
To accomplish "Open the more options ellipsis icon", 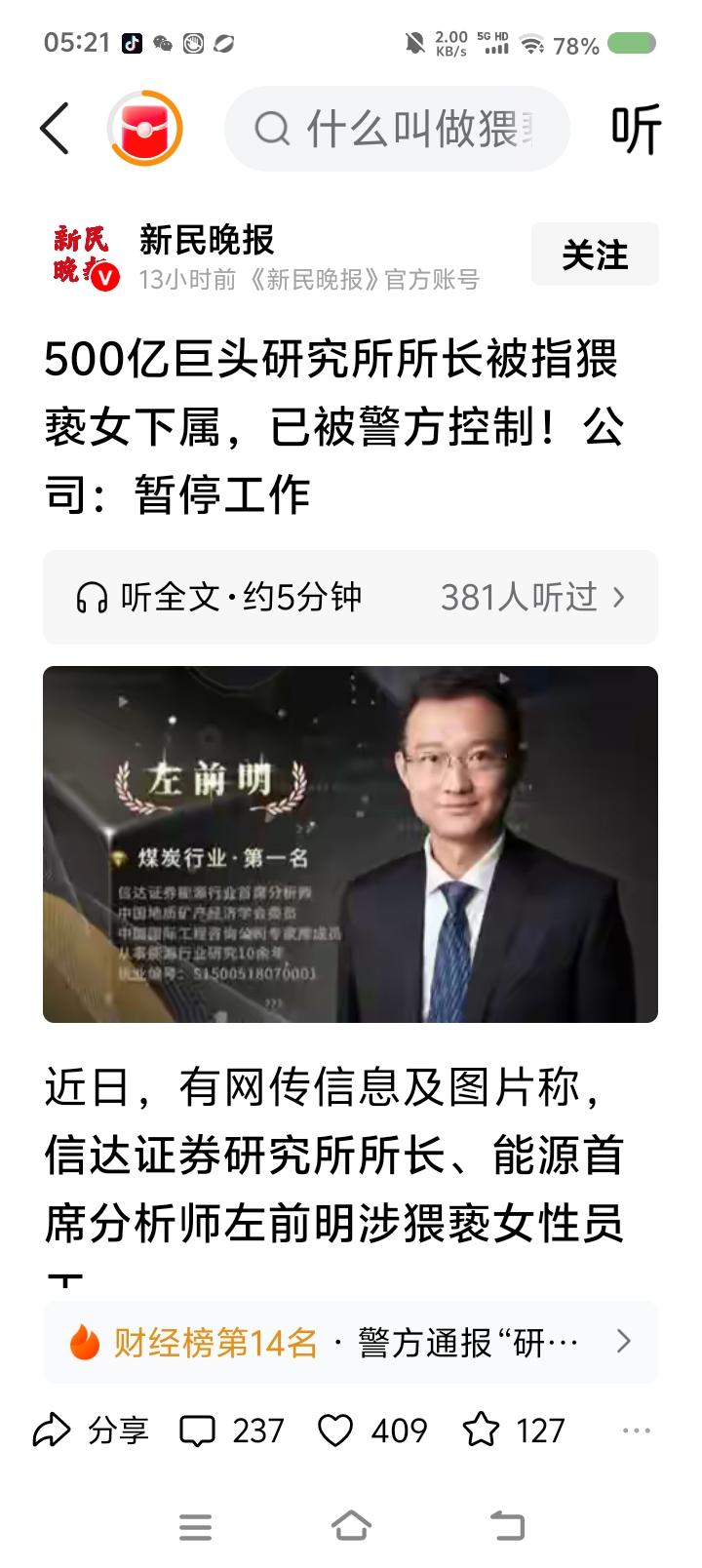I will click(x=635, y=1431).
